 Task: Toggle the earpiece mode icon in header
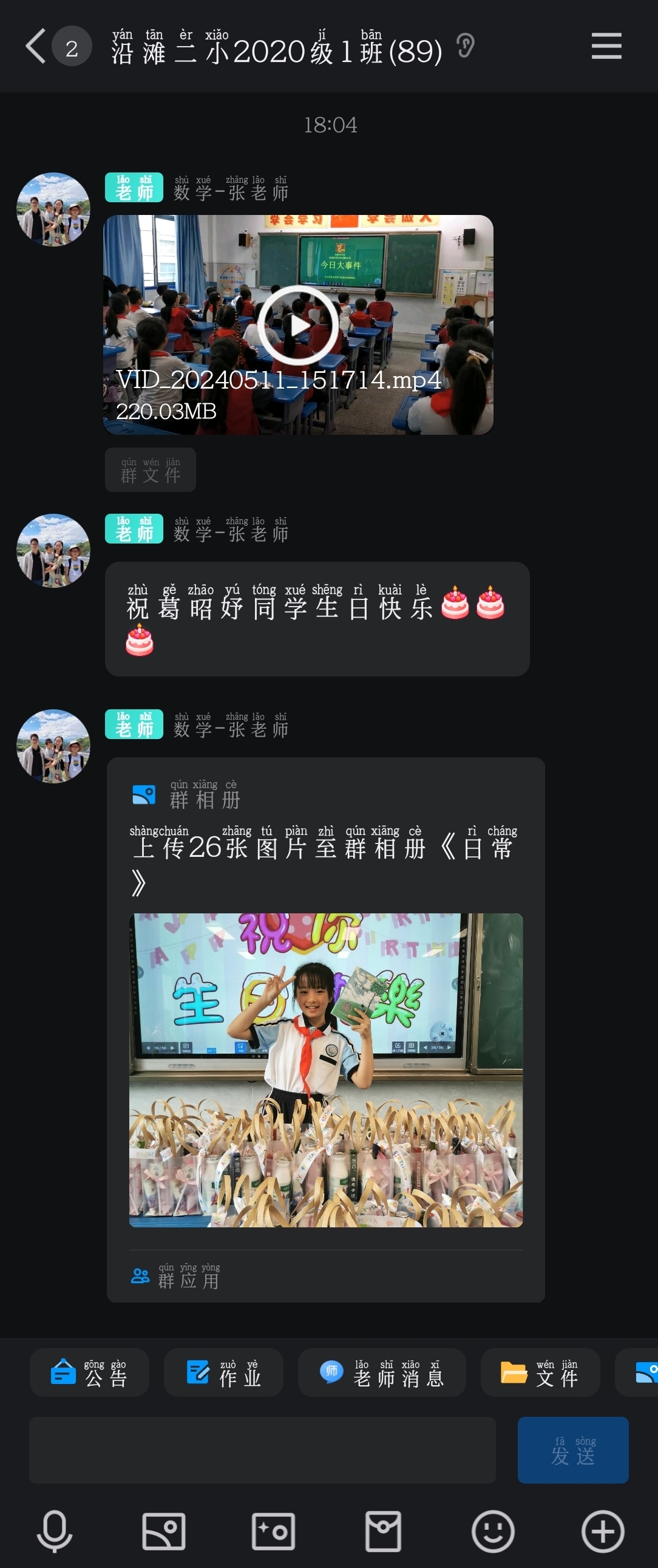pyautogui.click(x=466, y=46)
